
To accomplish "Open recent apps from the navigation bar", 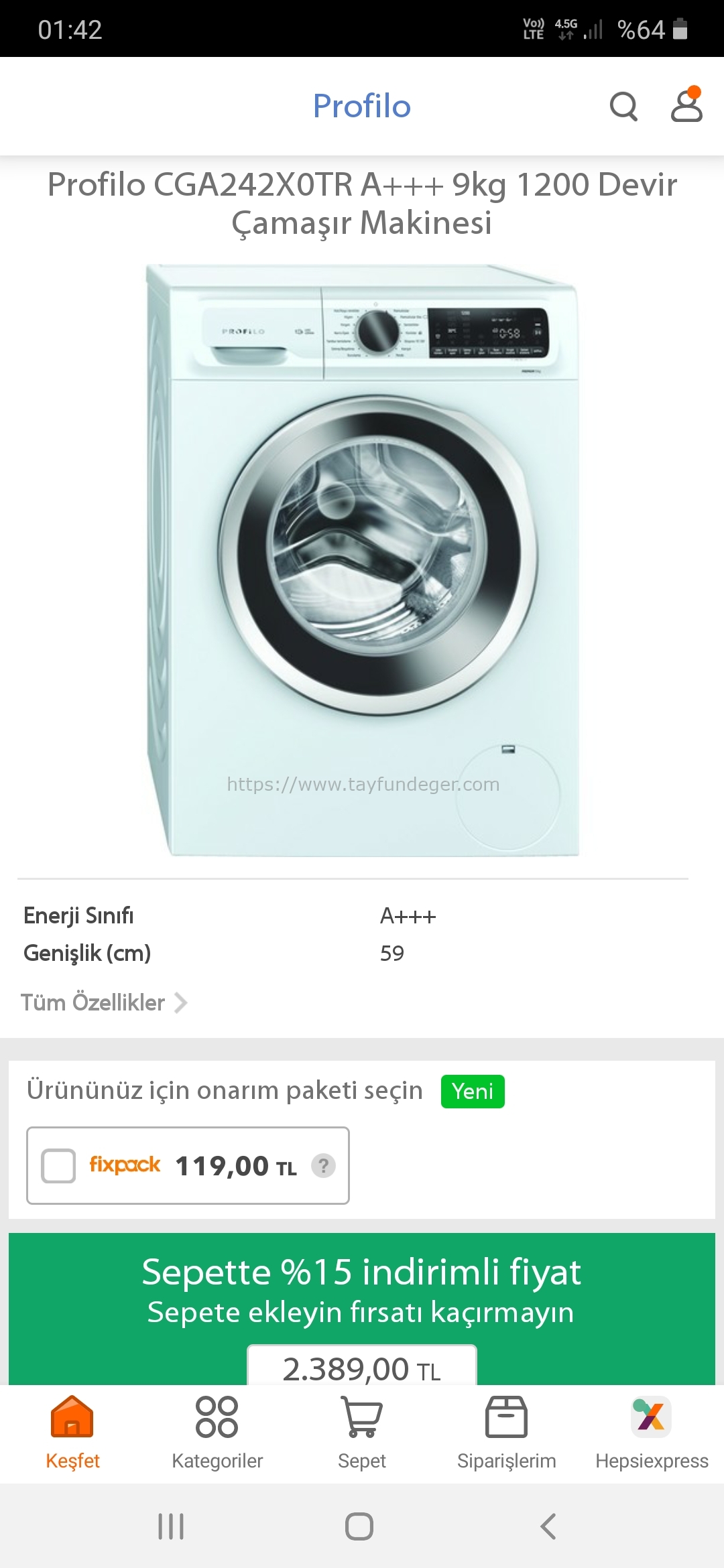I will coord(171,1526).
